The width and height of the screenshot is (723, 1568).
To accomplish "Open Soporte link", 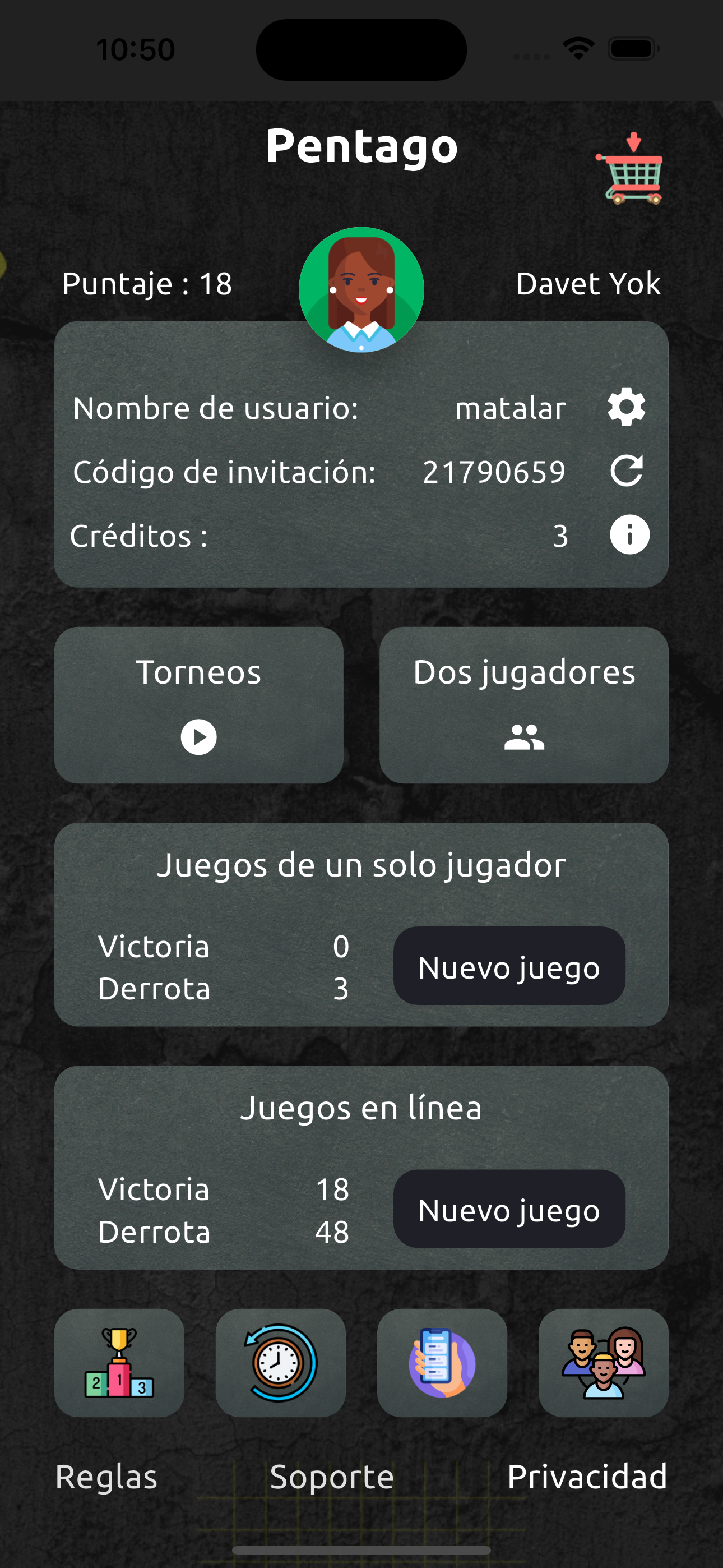I will tap(332, 1477).
